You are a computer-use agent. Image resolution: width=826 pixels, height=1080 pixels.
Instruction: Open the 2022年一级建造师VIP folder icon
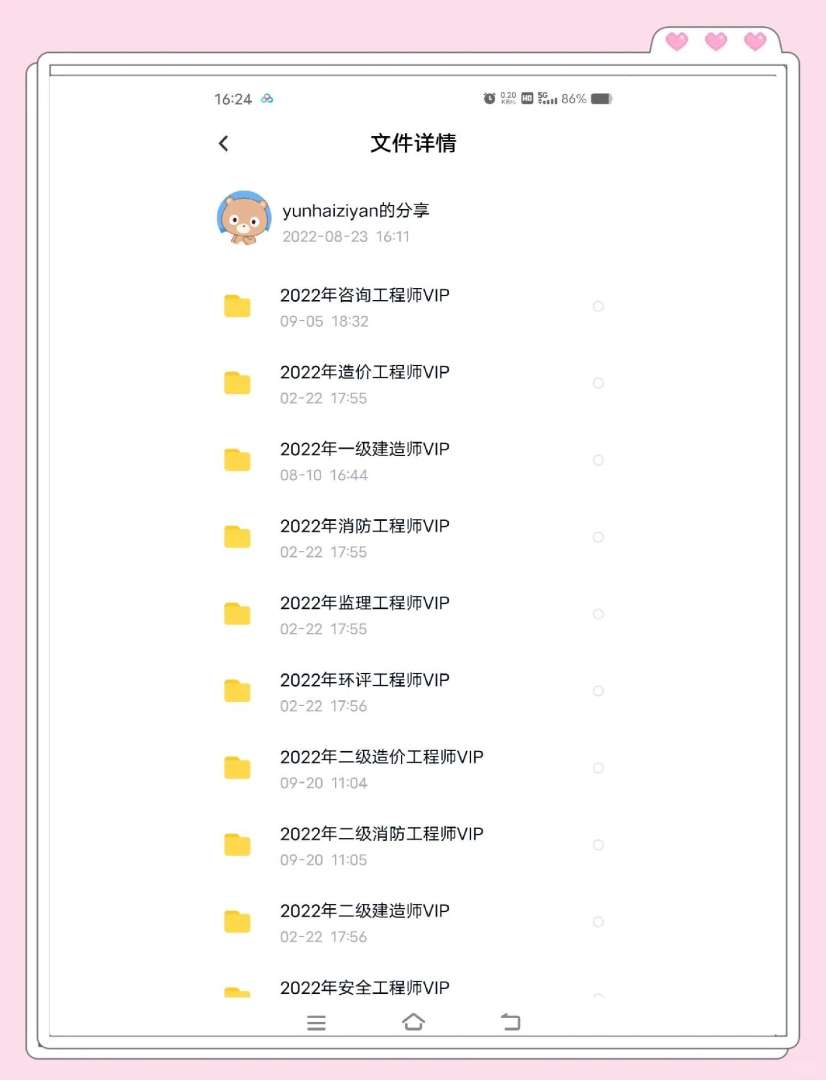tap(237, 460)
